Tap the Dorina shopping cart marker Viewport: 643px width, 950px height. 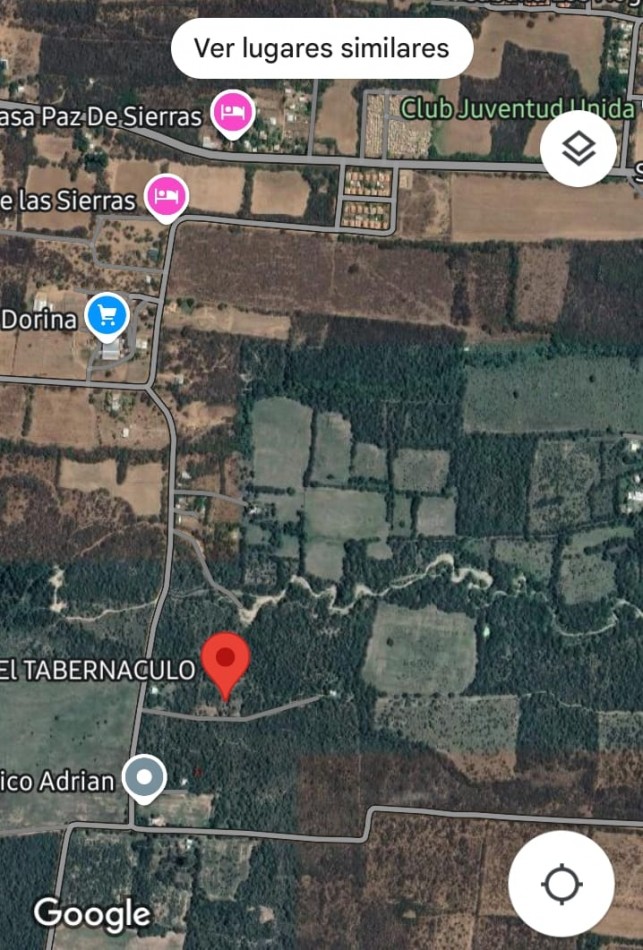tap(105, 316)
